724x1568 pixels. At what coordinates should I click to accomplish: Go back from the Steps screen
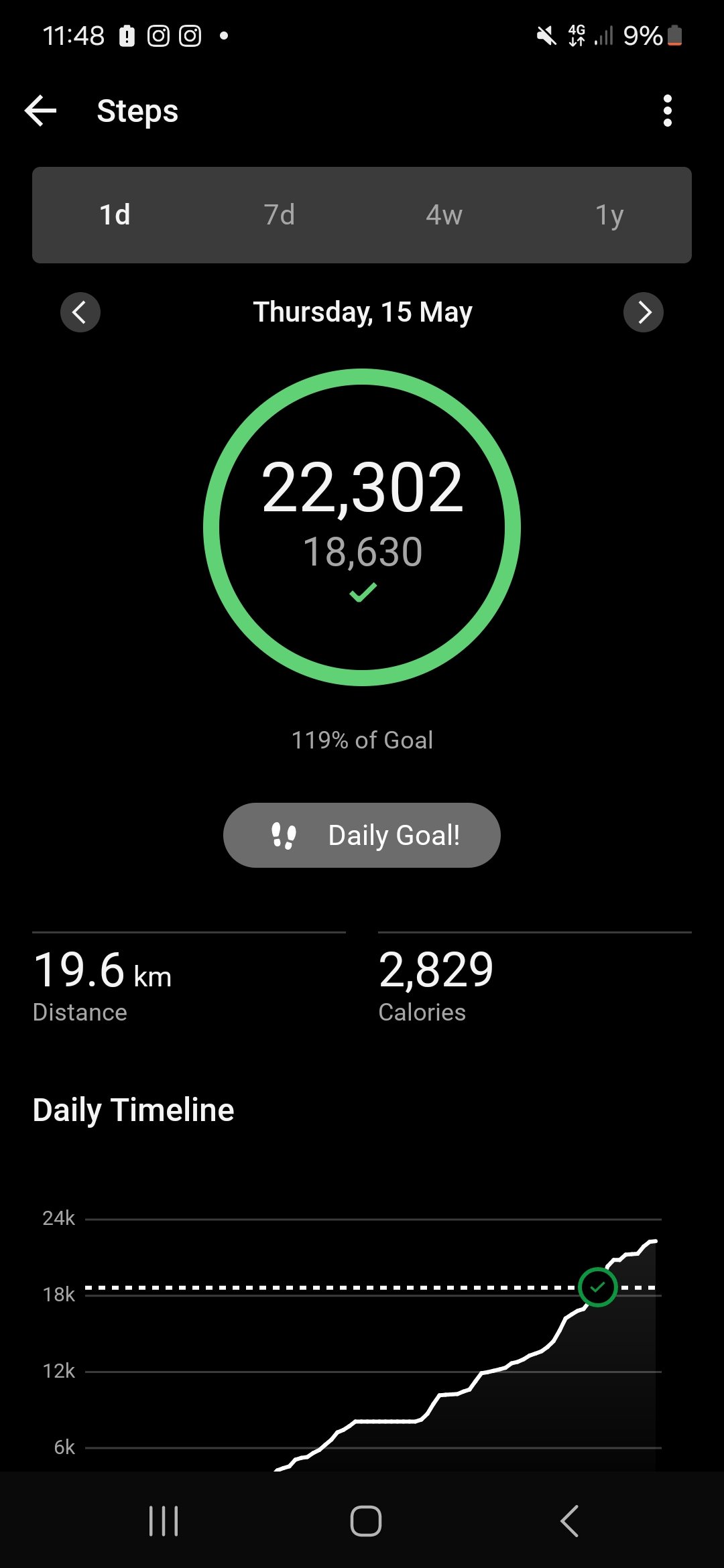tap(41, 111)
